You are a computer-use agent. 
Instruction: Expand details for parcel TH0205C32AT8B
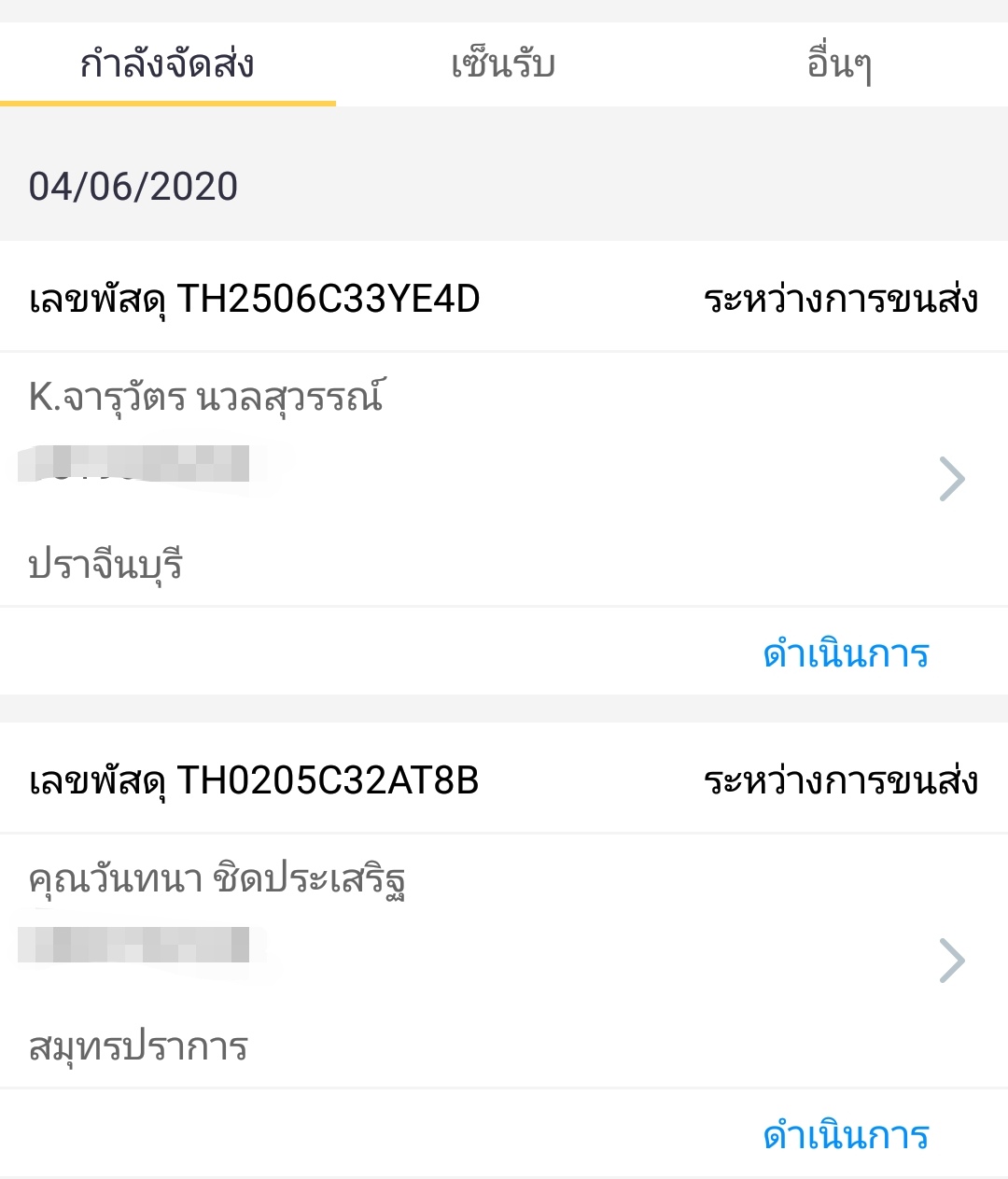click(953, 960)
